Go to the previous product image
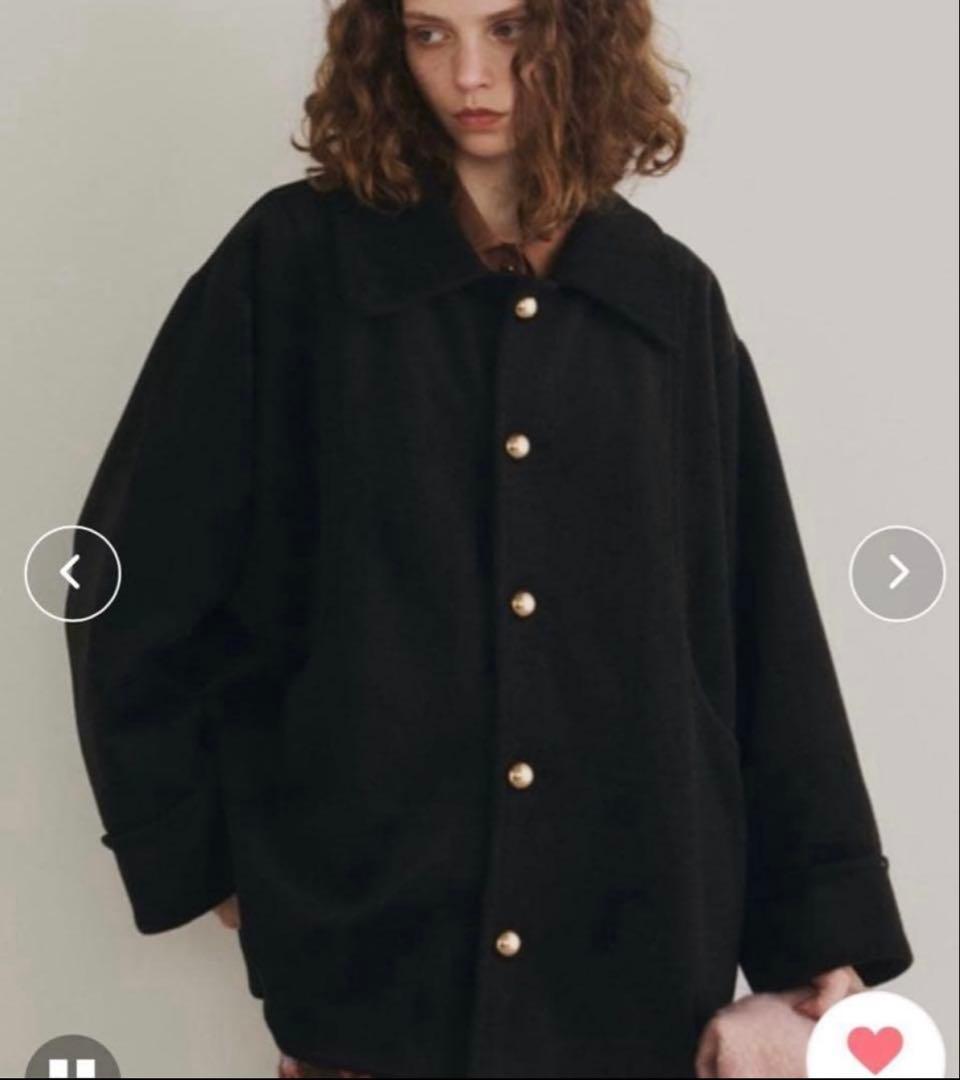This screenshot has width=960, height=1080. 72,573
